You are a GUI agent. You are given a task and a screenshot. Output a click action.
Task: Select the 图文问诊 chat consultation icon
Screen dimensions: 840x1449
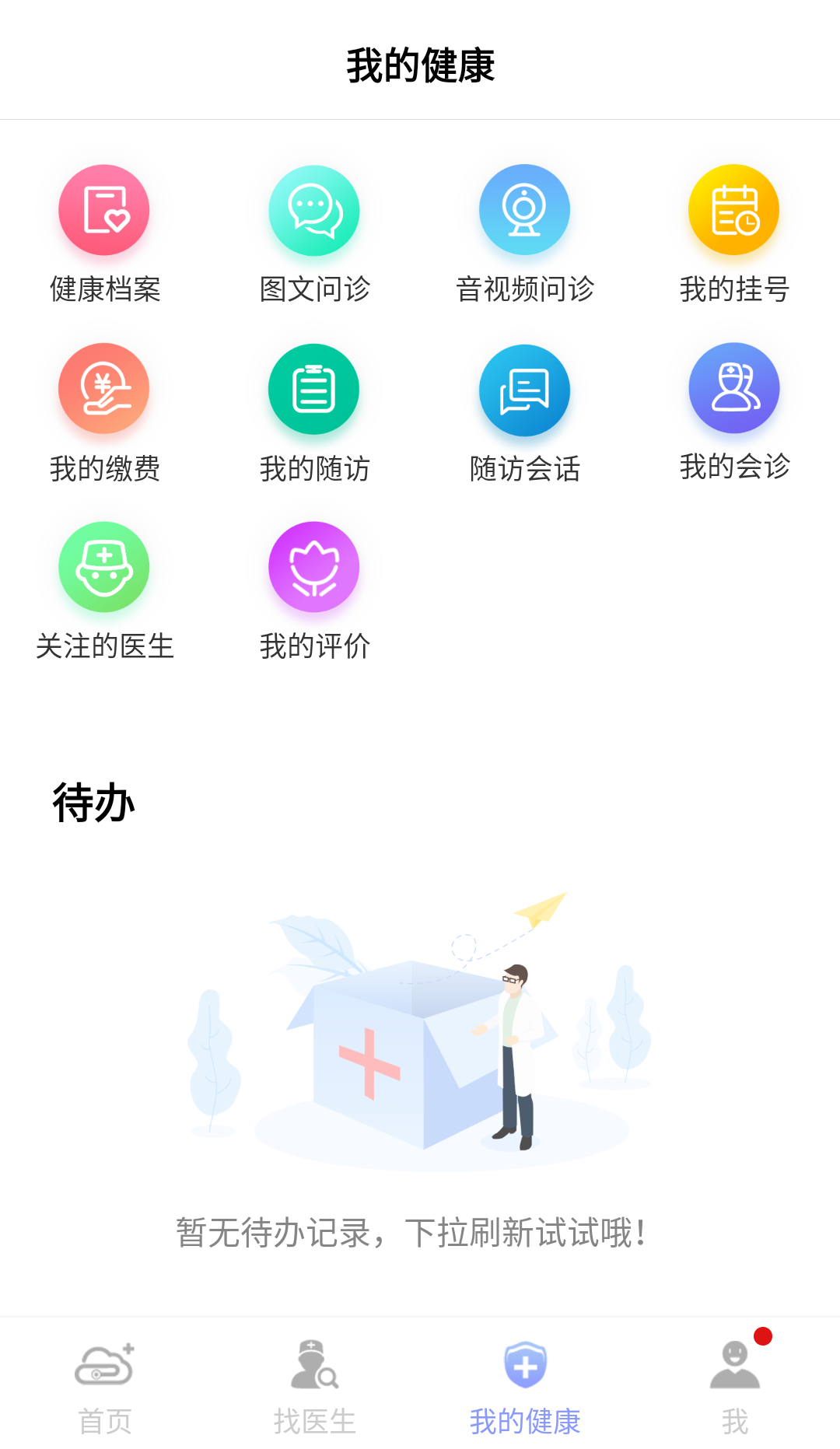[314, 210]
